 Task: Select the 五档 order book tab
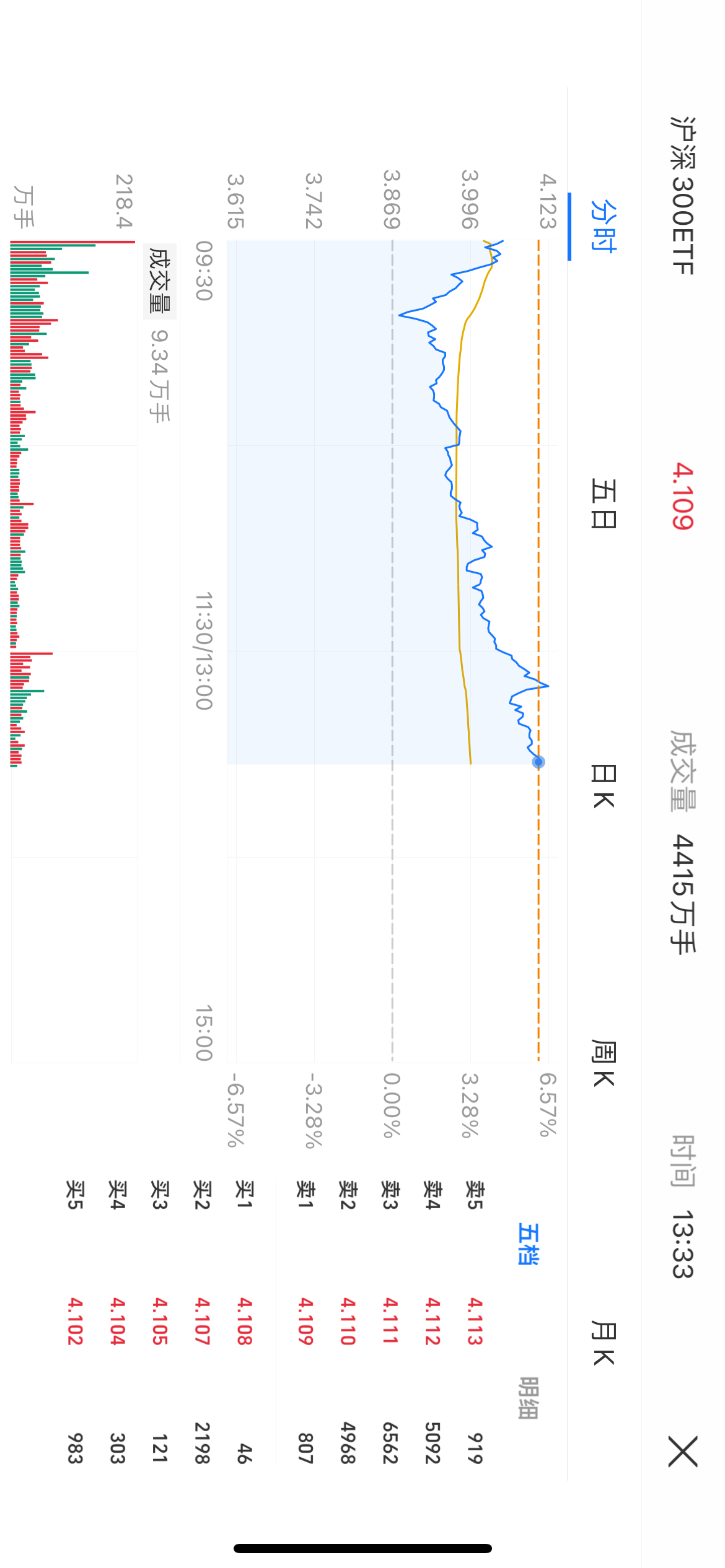coord(528,1244)
